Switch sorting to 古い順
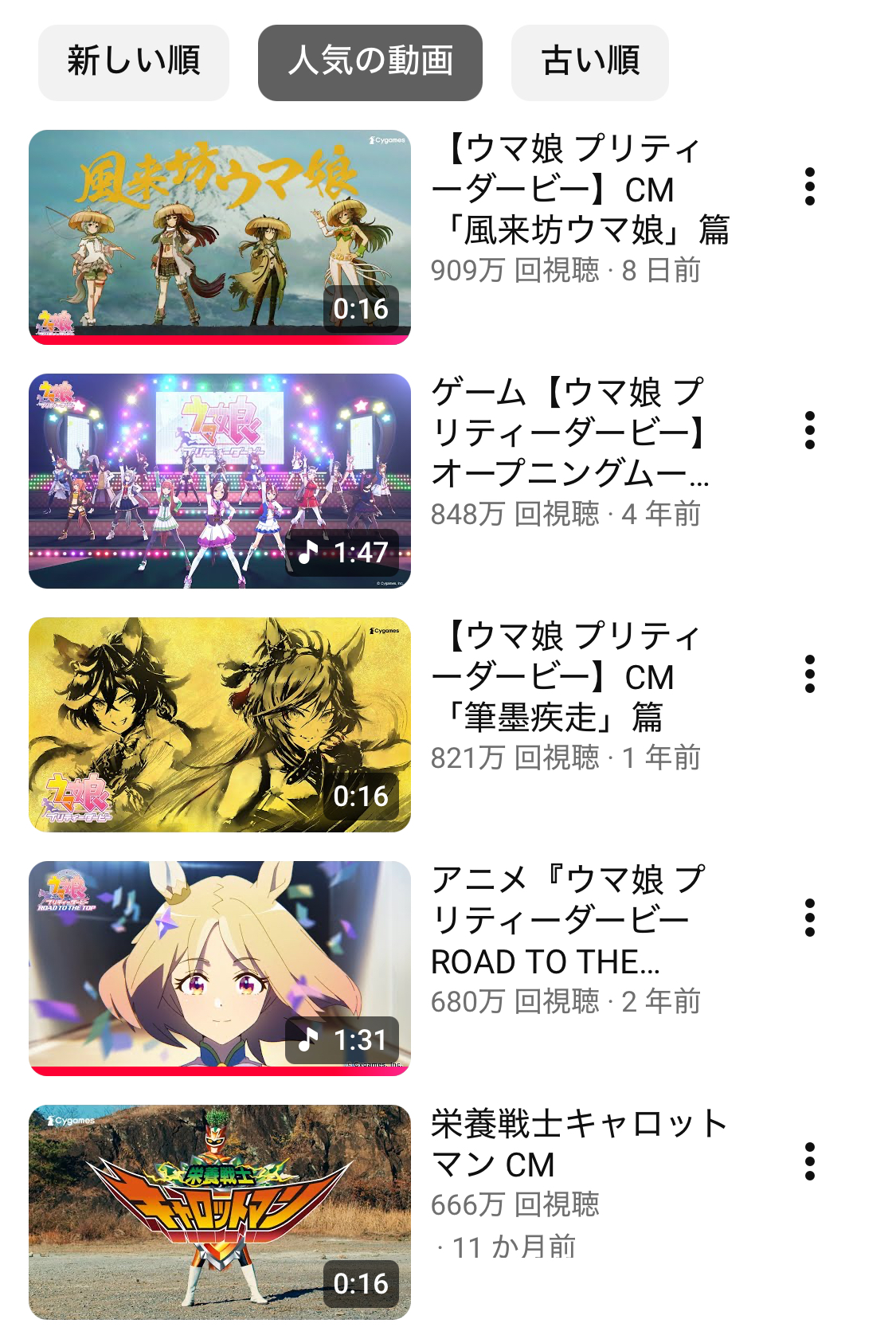 coord(589,62)
